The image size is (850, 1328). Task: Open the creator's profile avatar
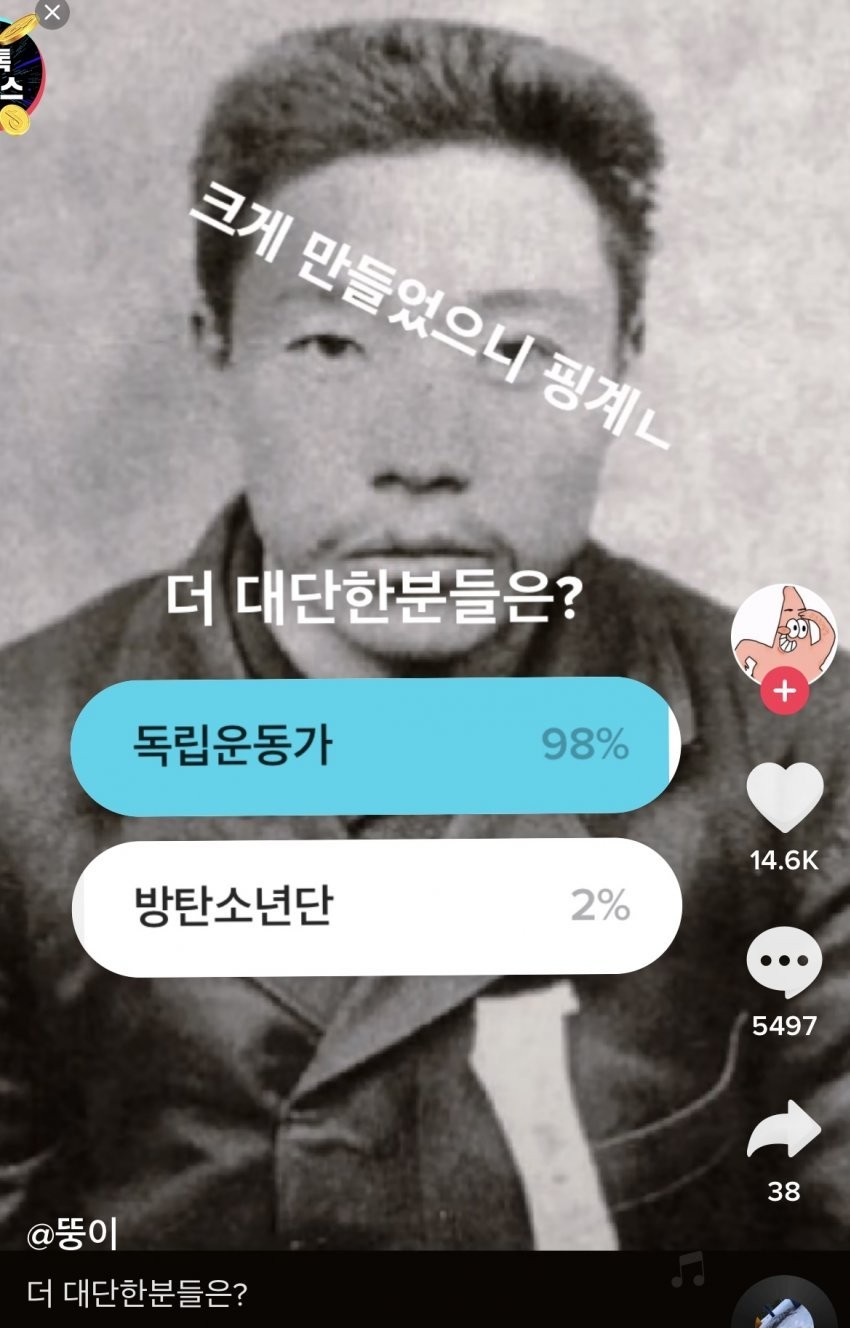(x=784, y=634)
